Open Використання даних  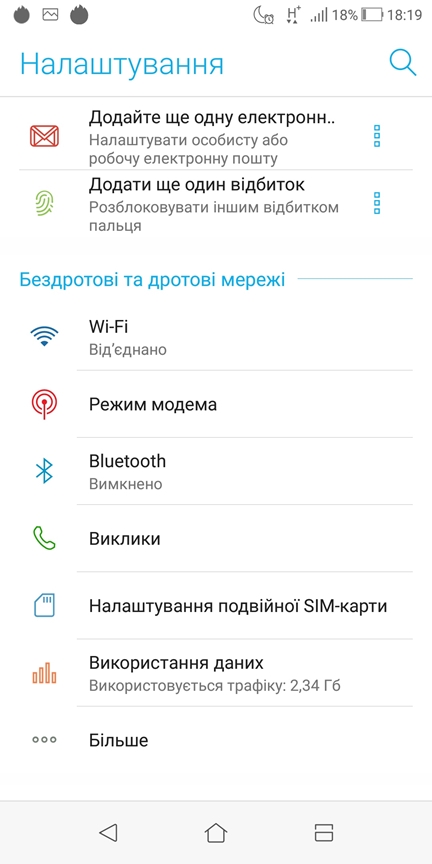point(216,673)
